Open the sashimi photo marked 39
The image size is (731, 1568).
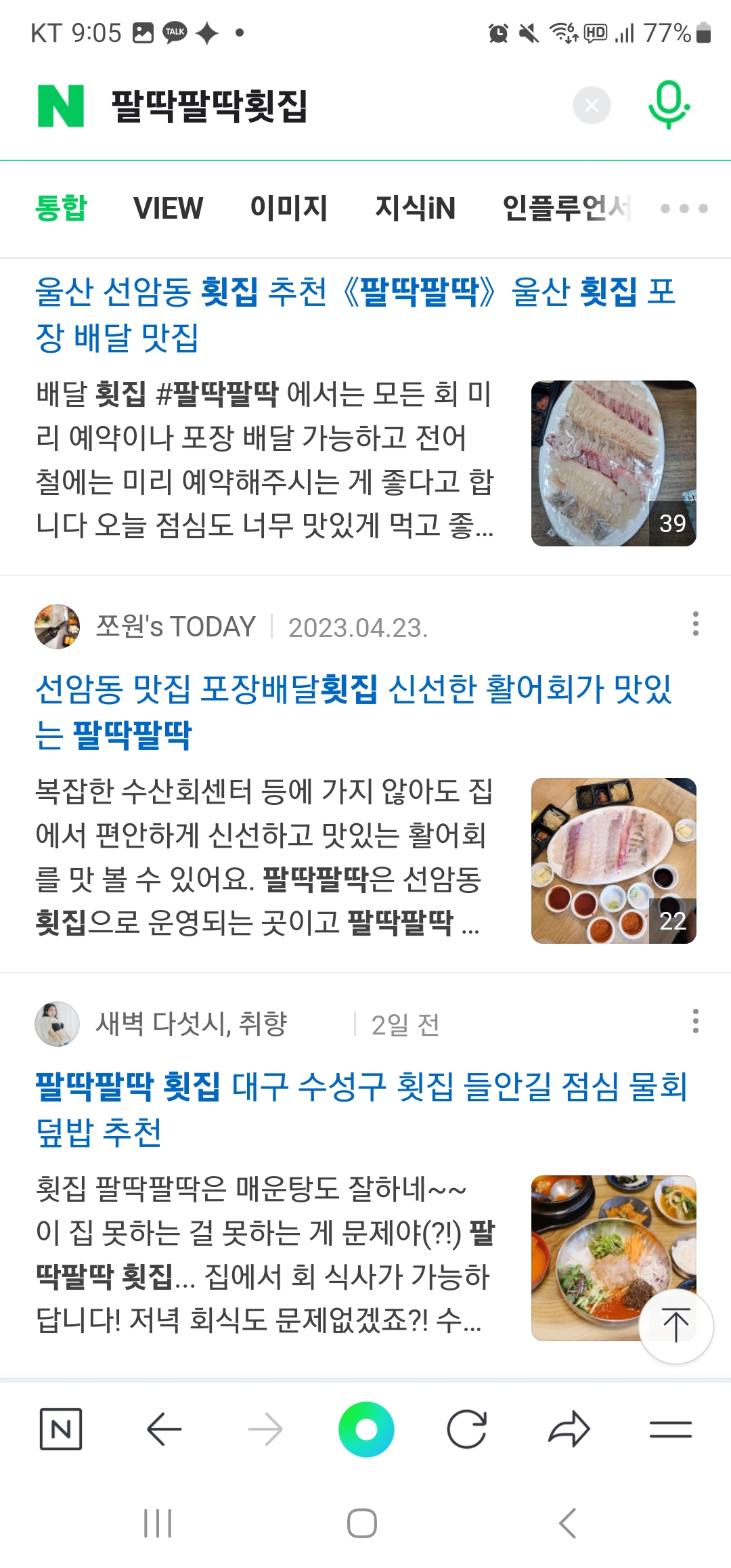(x=613, y=464)
